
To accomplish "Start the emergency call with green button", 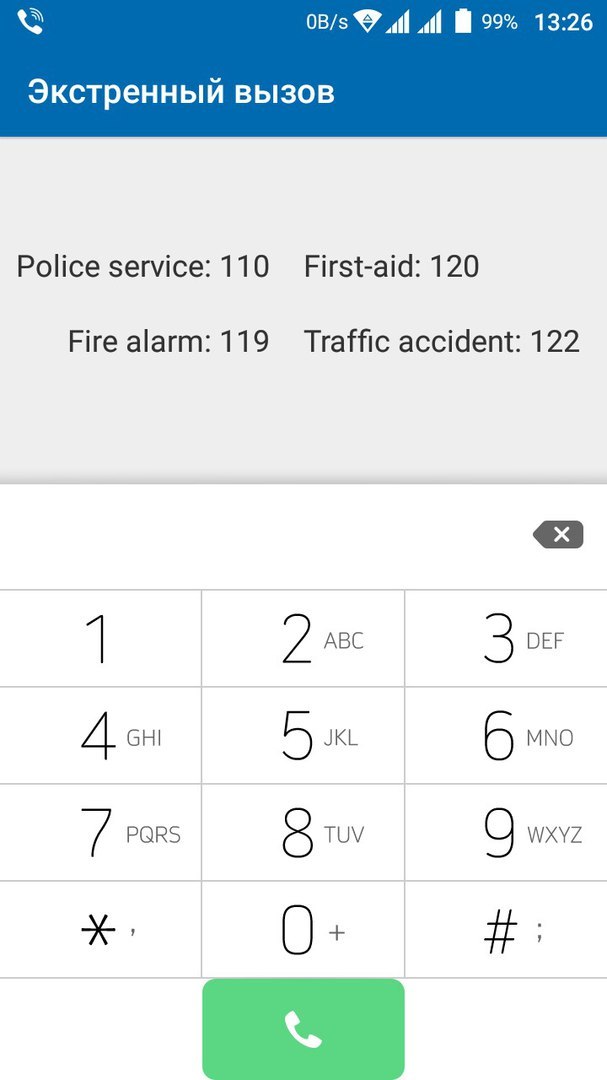I will pyautogui.click(x=303, y=1028).
